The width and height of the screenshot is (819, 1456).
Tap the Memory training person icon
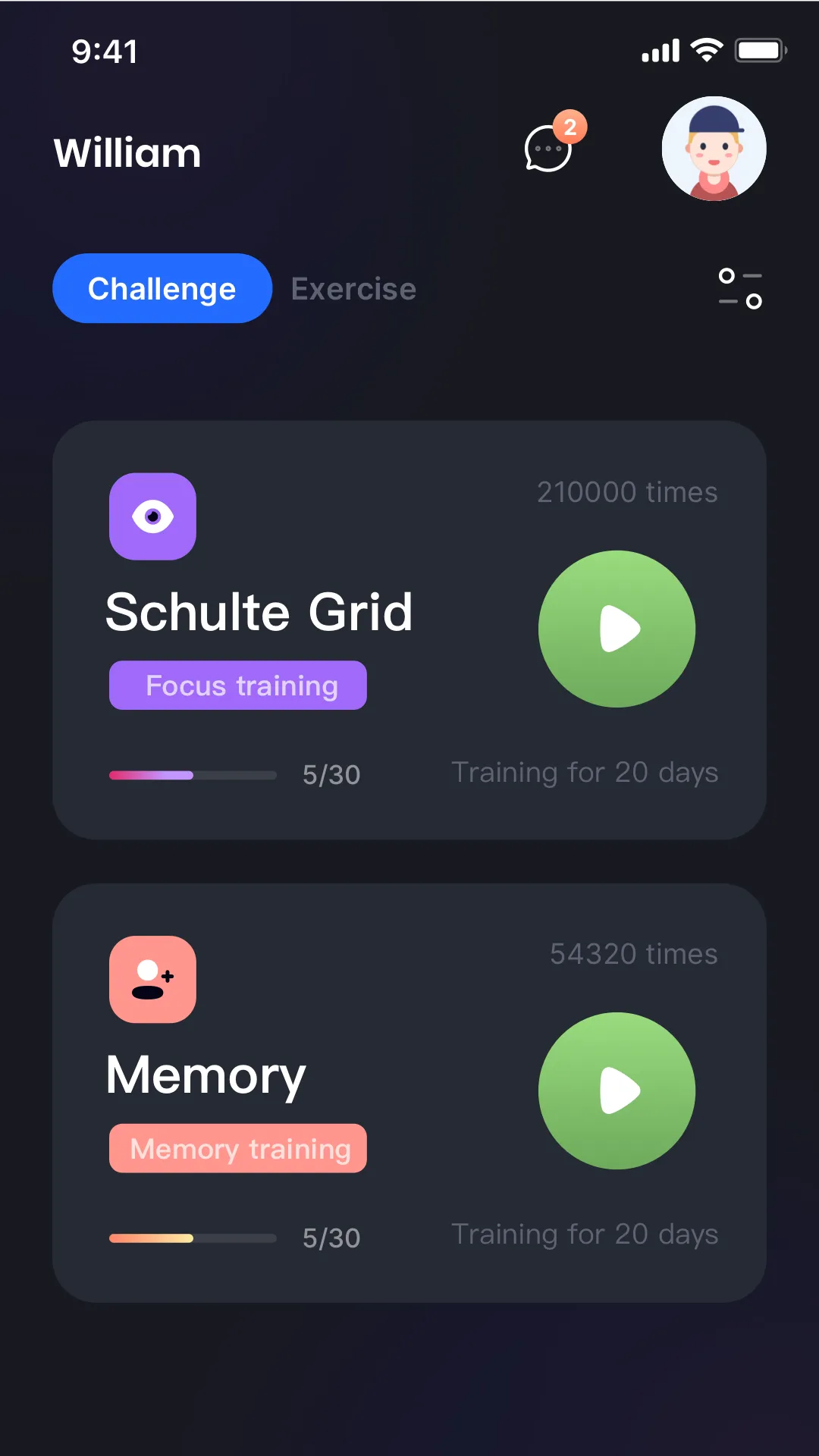(x=152, y=980)
